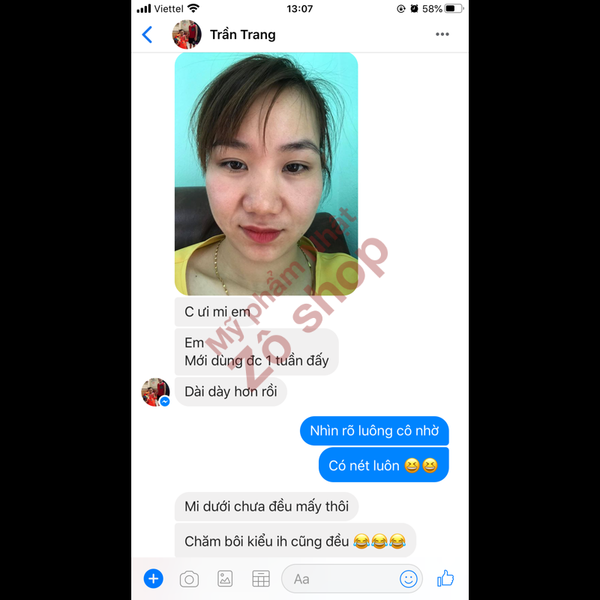The image size is (600, 600).
Task: Open the camera to take a photo
Action: pyautogui.click(x=189, y=578)
